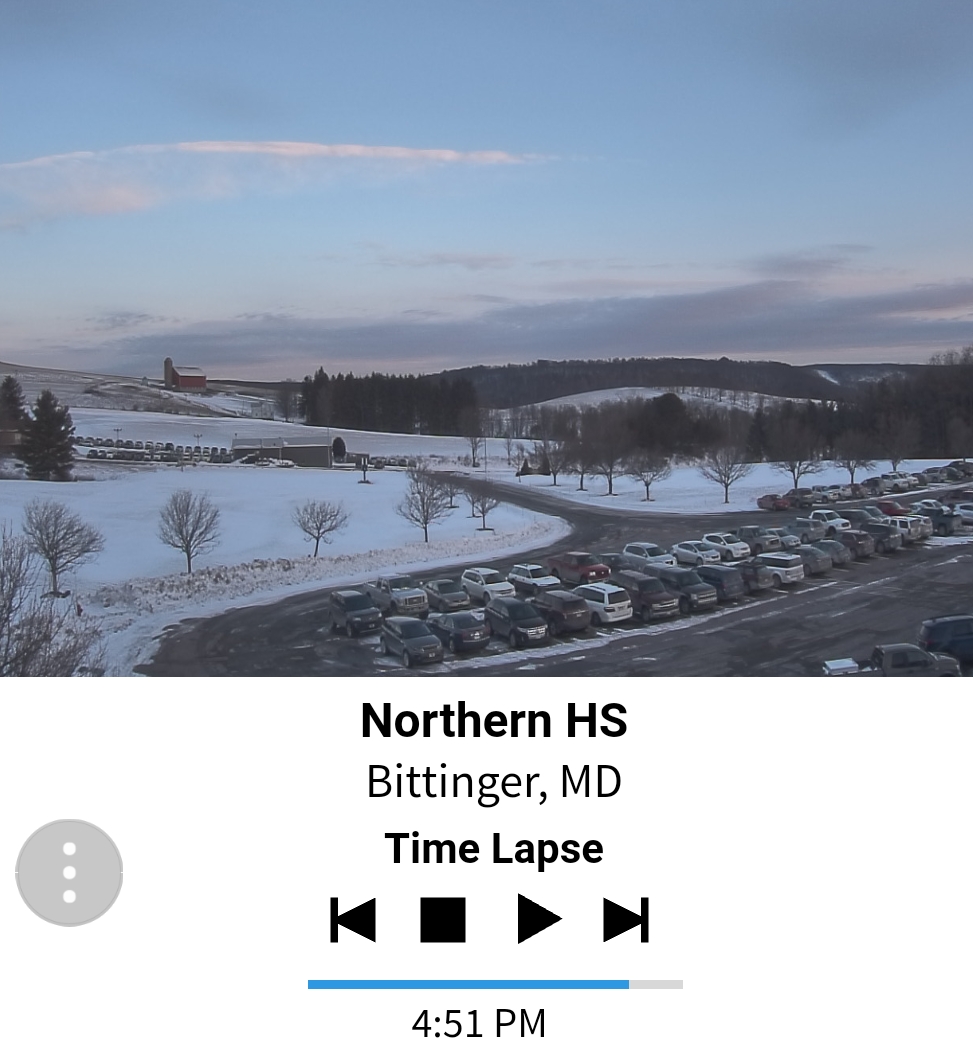Open the Northern HS camera image
The image size is (973, 1059).
(486, 338)
